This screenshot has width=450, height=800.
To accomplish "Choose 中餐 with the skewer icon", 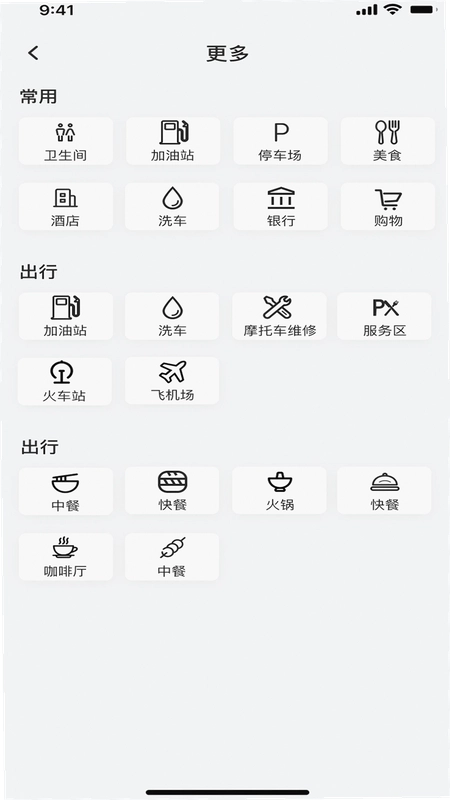I will coord(172,557).
